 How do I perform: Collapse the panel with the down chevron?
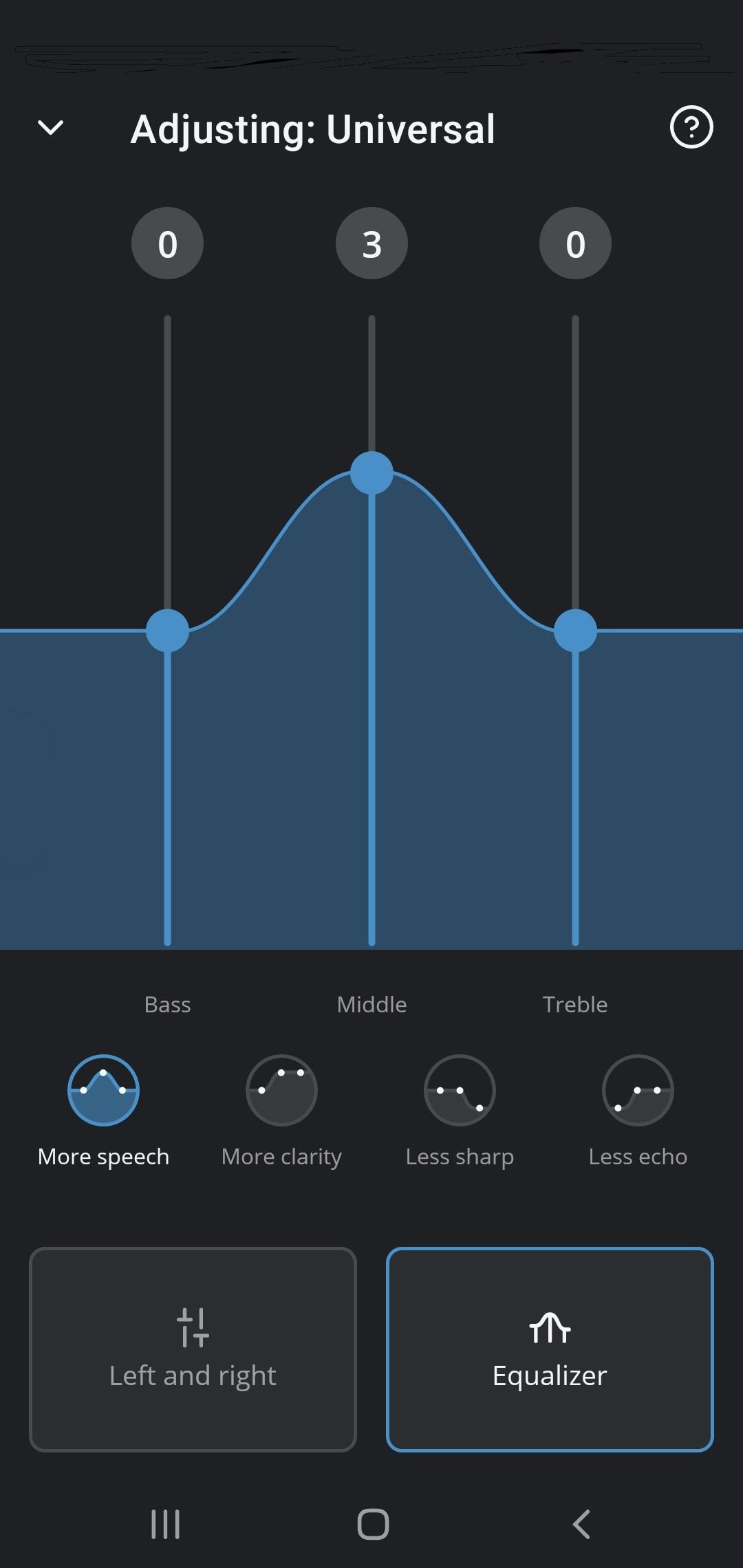(x=51, y=128)
